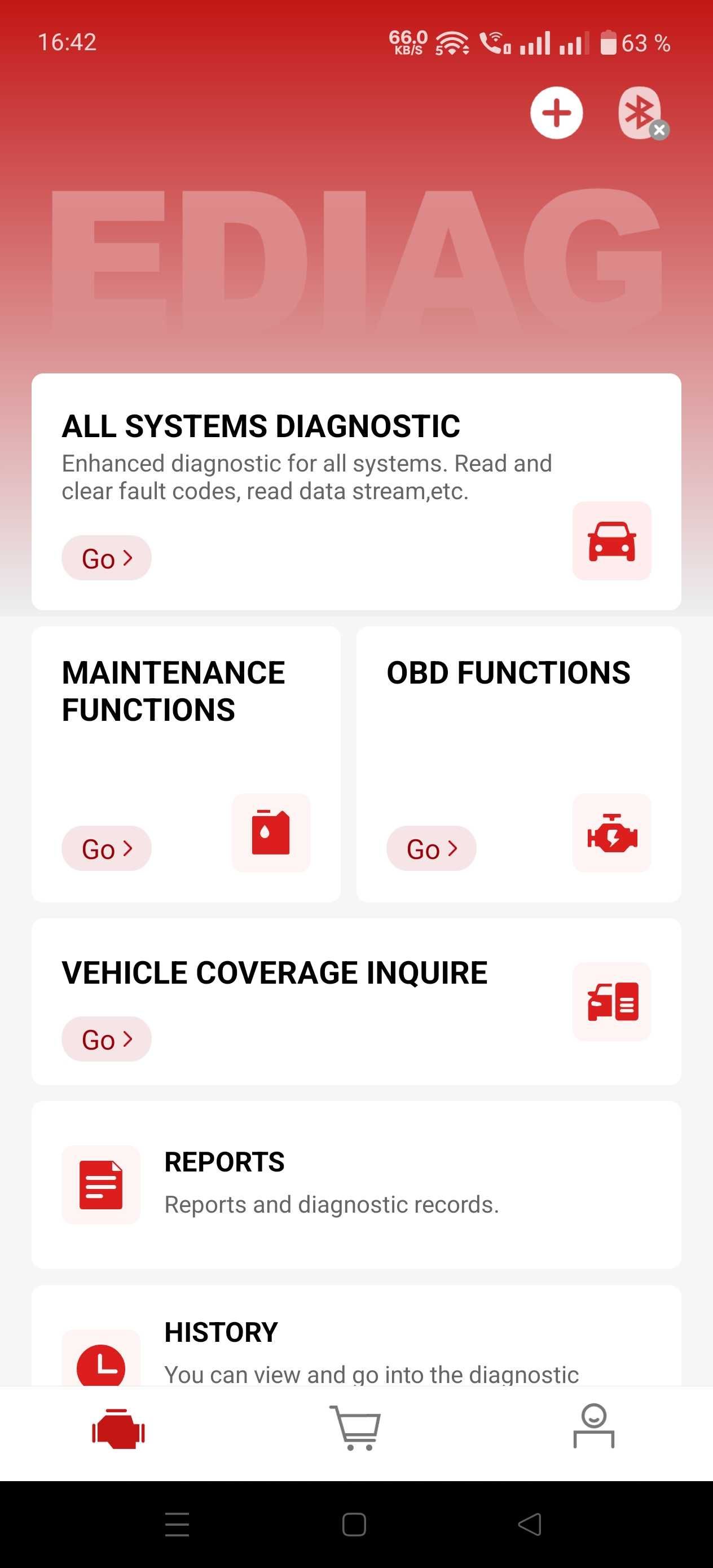Open Reports and diagnostic records
The image size is (713, 1568).
click(356, 1184)
